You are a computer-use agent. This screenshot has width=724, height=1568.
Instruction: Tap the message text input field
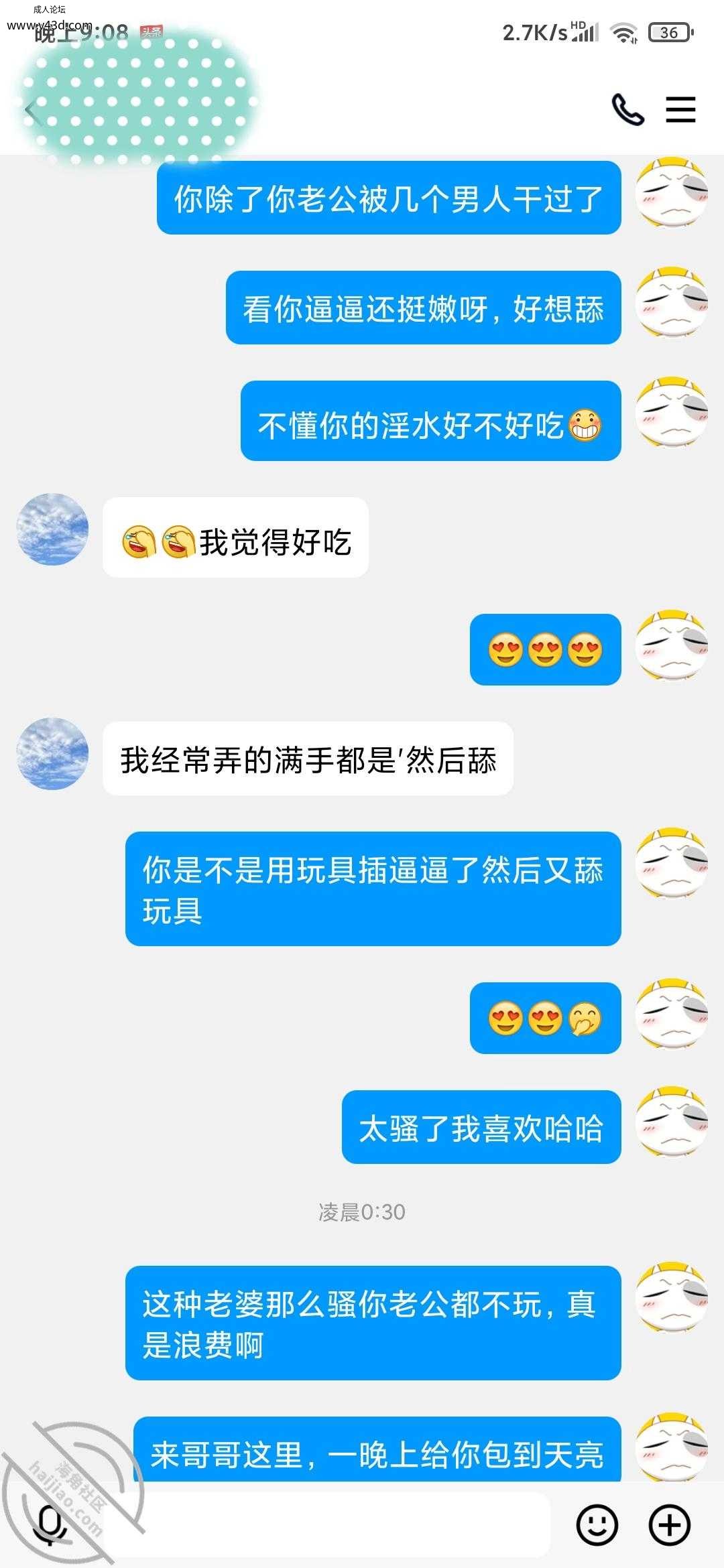coord(322,1525)
